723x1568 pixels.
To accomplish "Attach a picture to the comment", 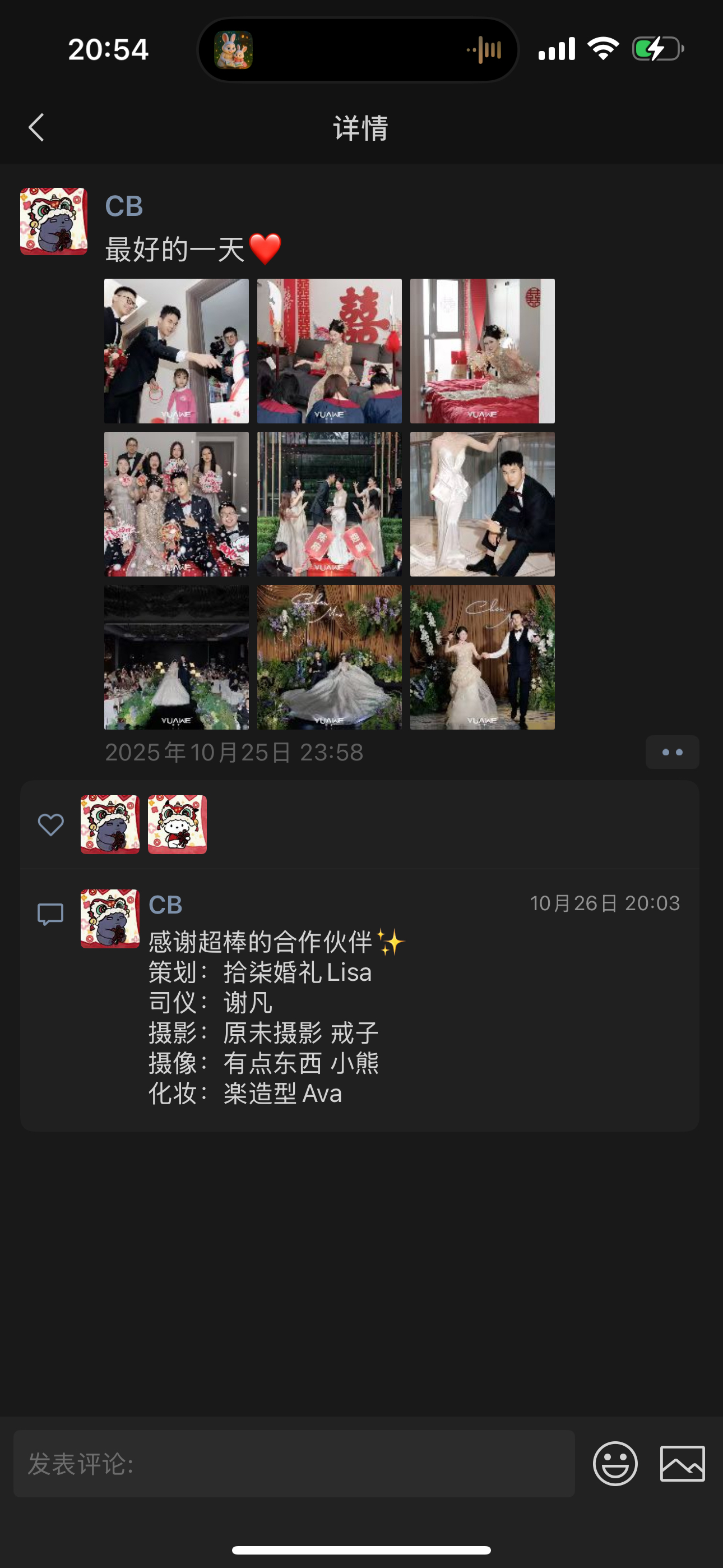I will [682, 1463].
